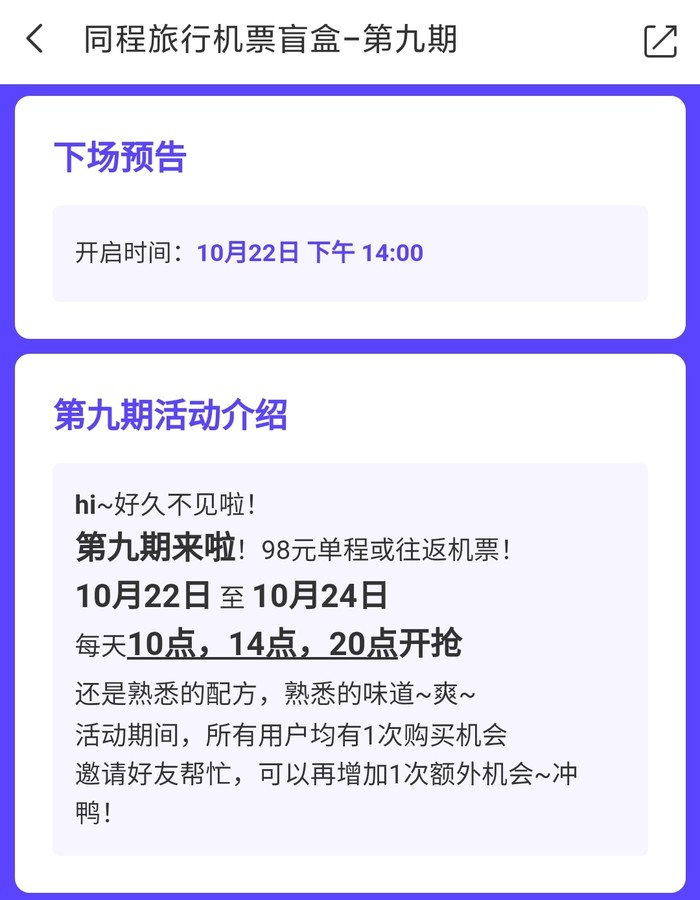Share this page via the top-right icon
The width and height of the screenshot is (700, 900).
coord(660,40)
